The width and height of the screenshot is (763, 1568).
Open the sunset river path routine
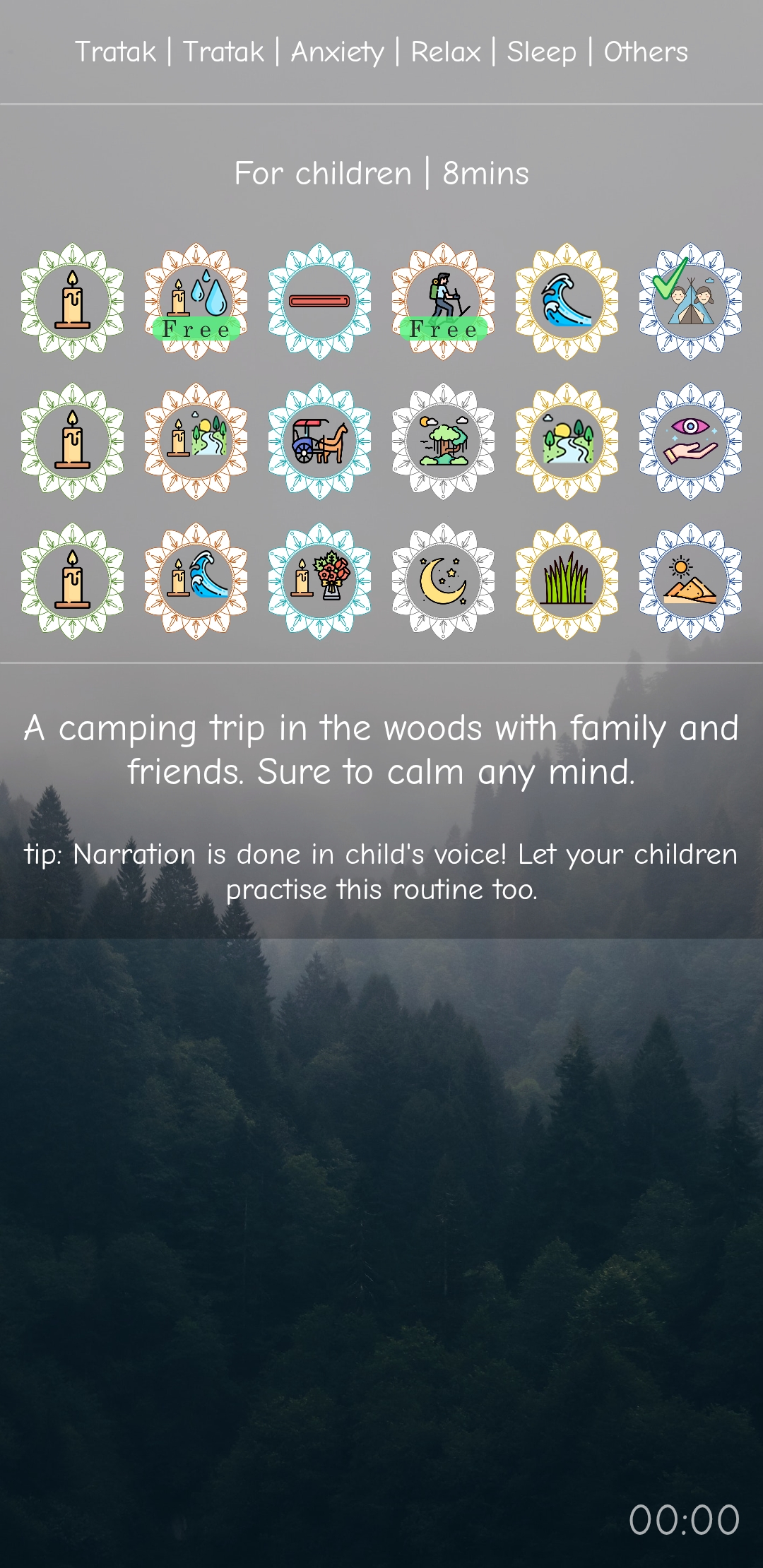[x=567, y=441]
